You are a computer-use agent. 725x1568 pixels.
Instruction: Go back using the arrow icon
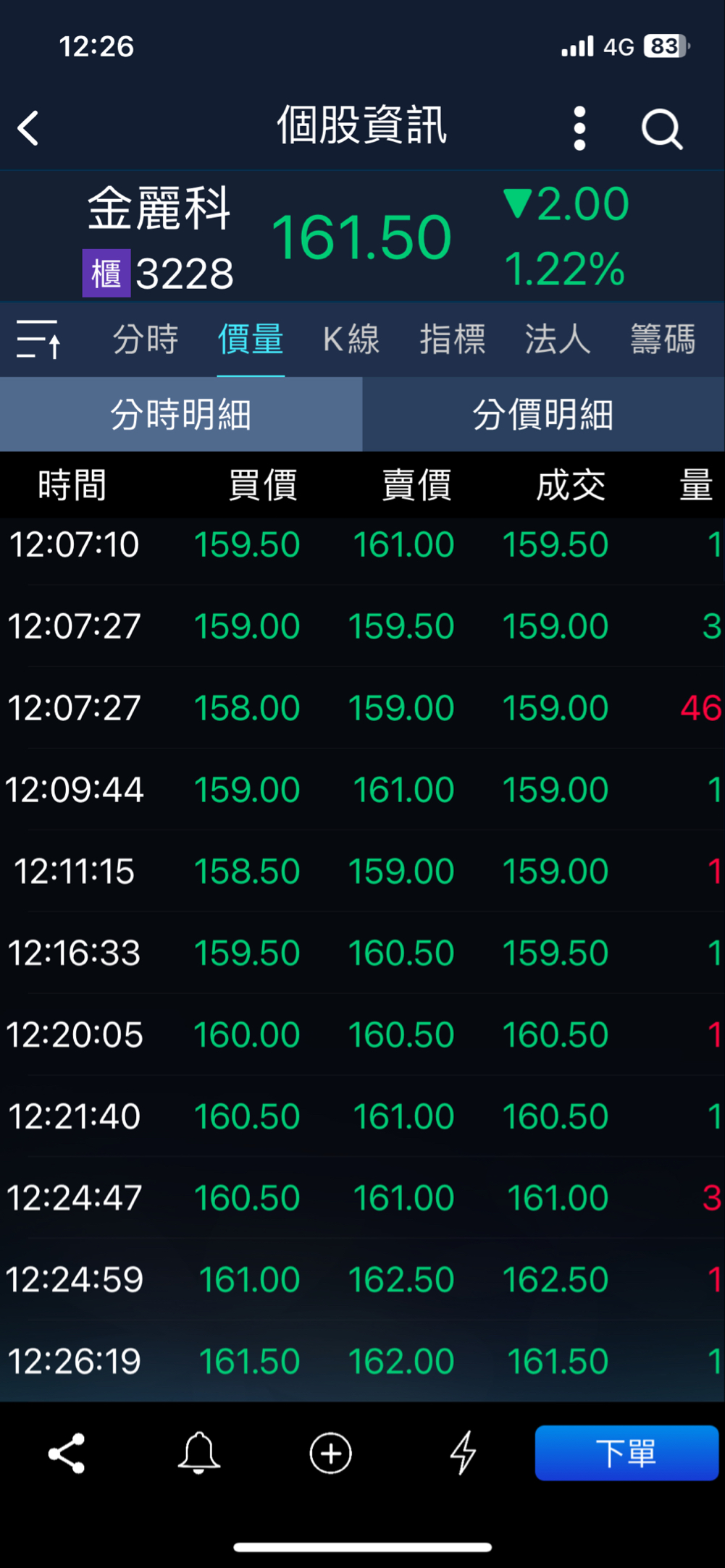(x=29, y=129)
